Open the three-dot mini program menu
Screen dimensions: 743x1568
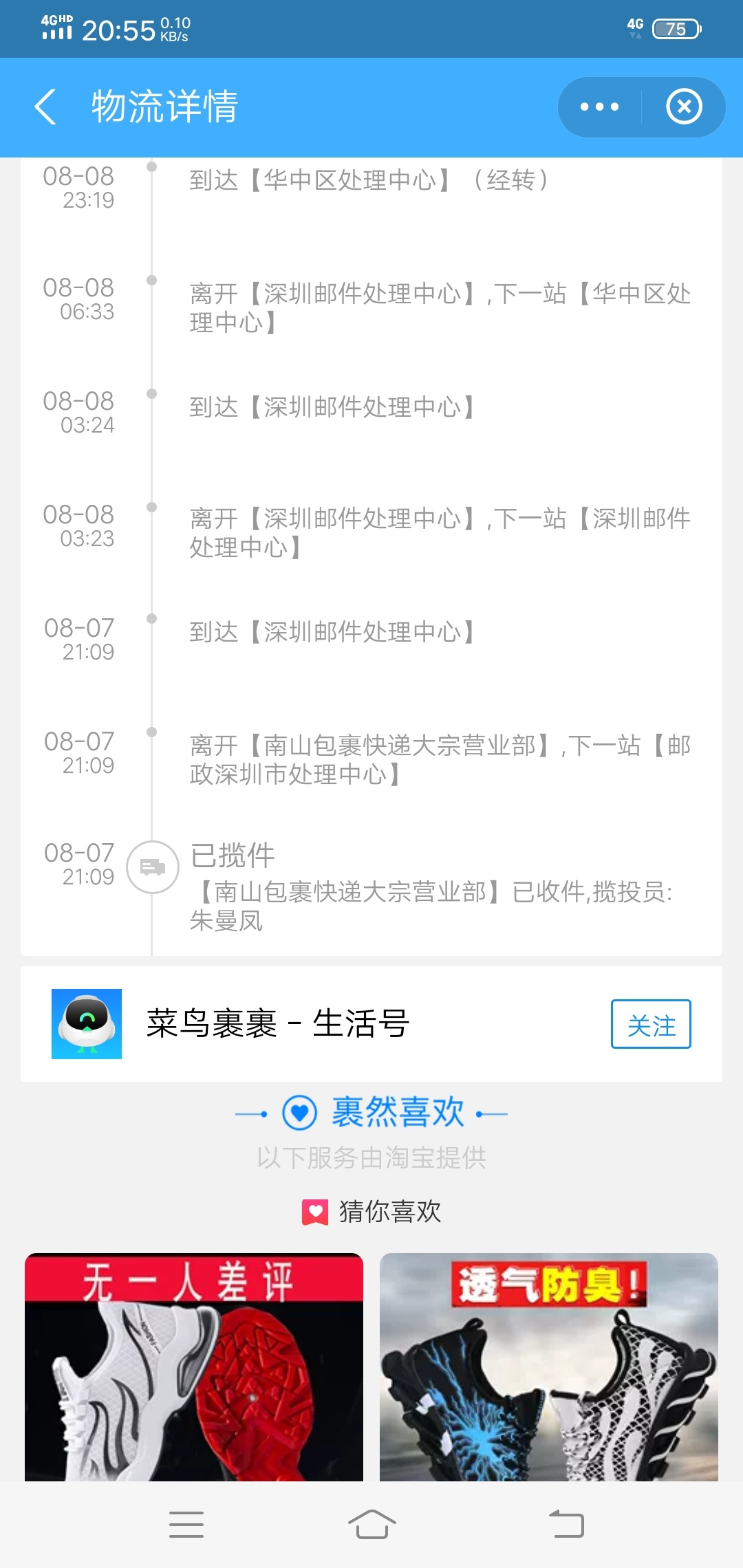click(x=599, y=107)
